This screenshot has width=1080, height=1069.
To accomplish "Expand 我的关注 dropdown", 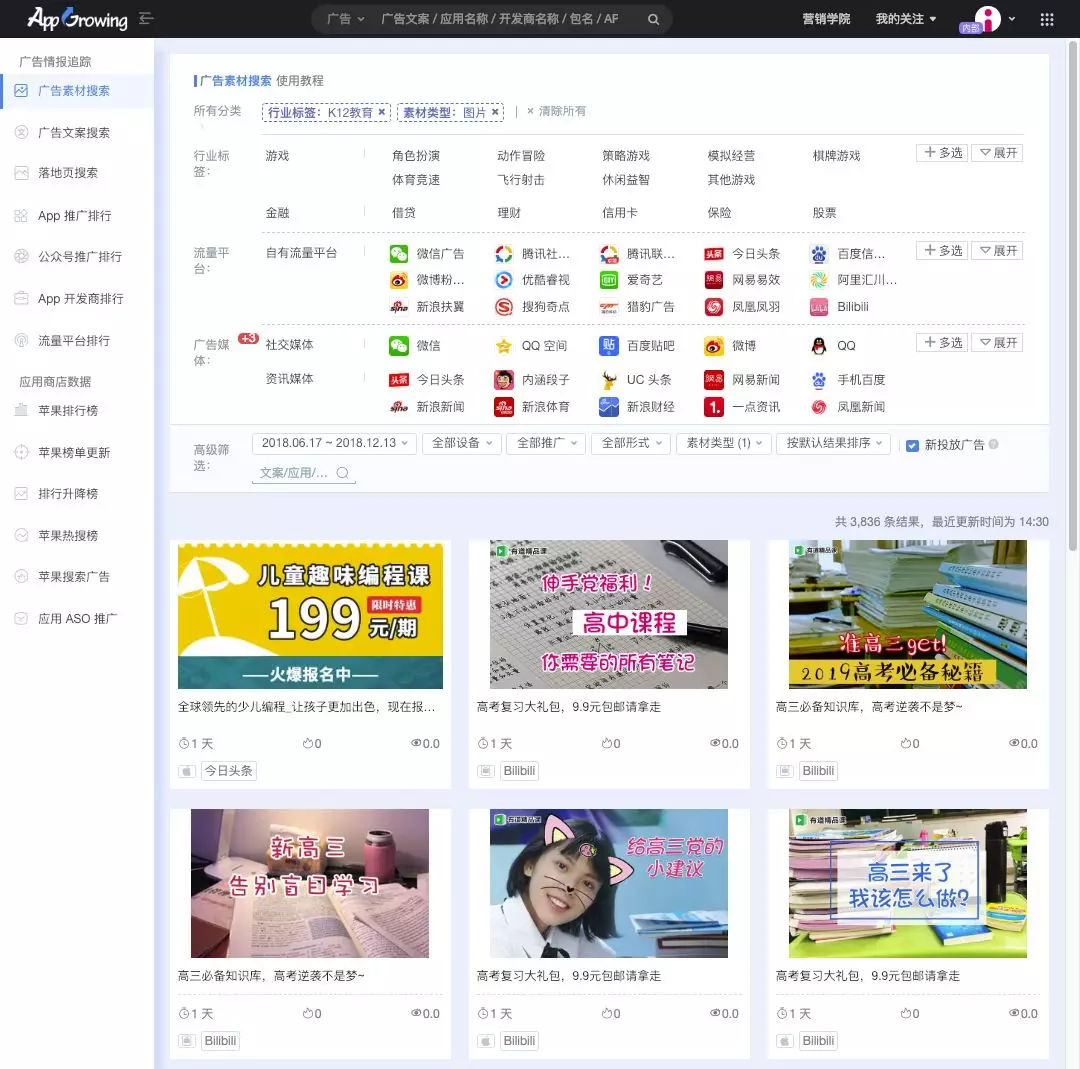I will (x=906, y=19).
